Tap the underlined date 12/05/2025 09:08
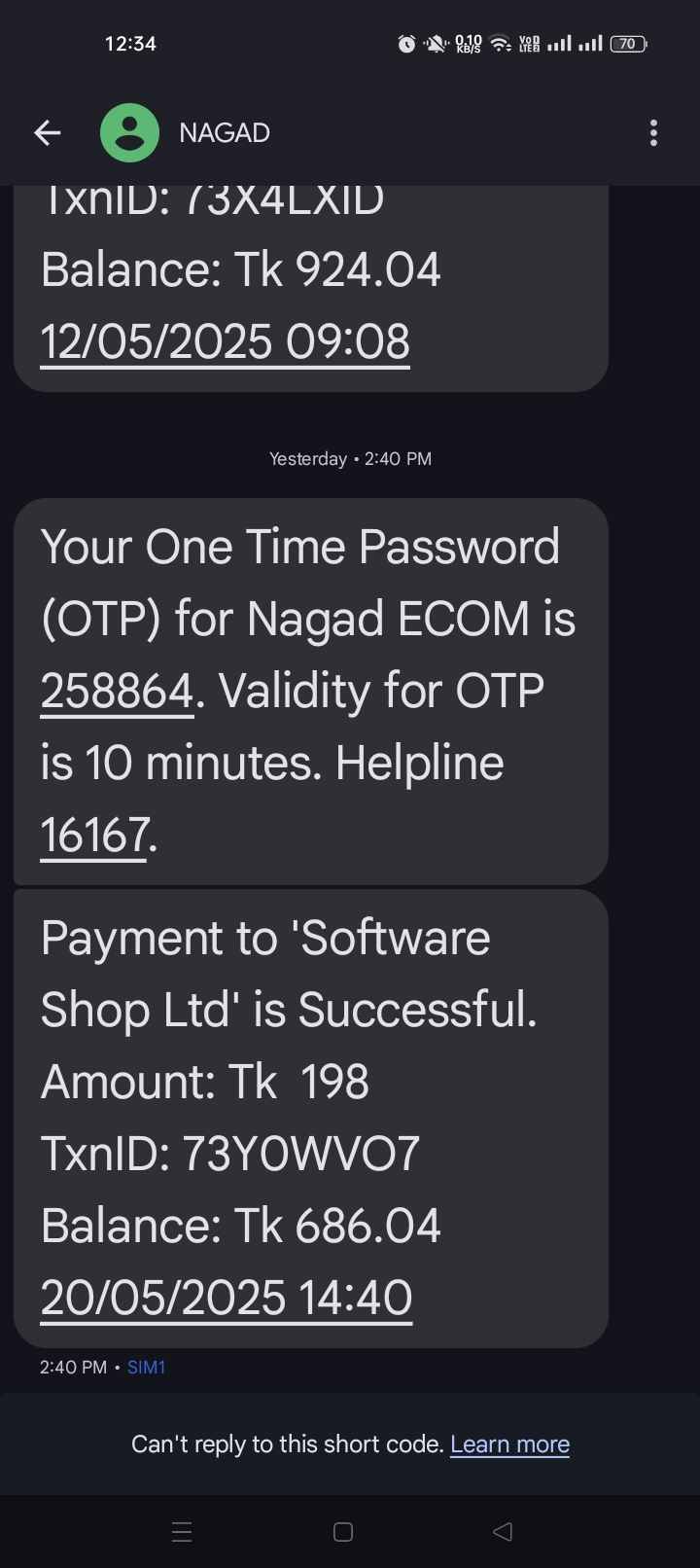 coord(225,341)
